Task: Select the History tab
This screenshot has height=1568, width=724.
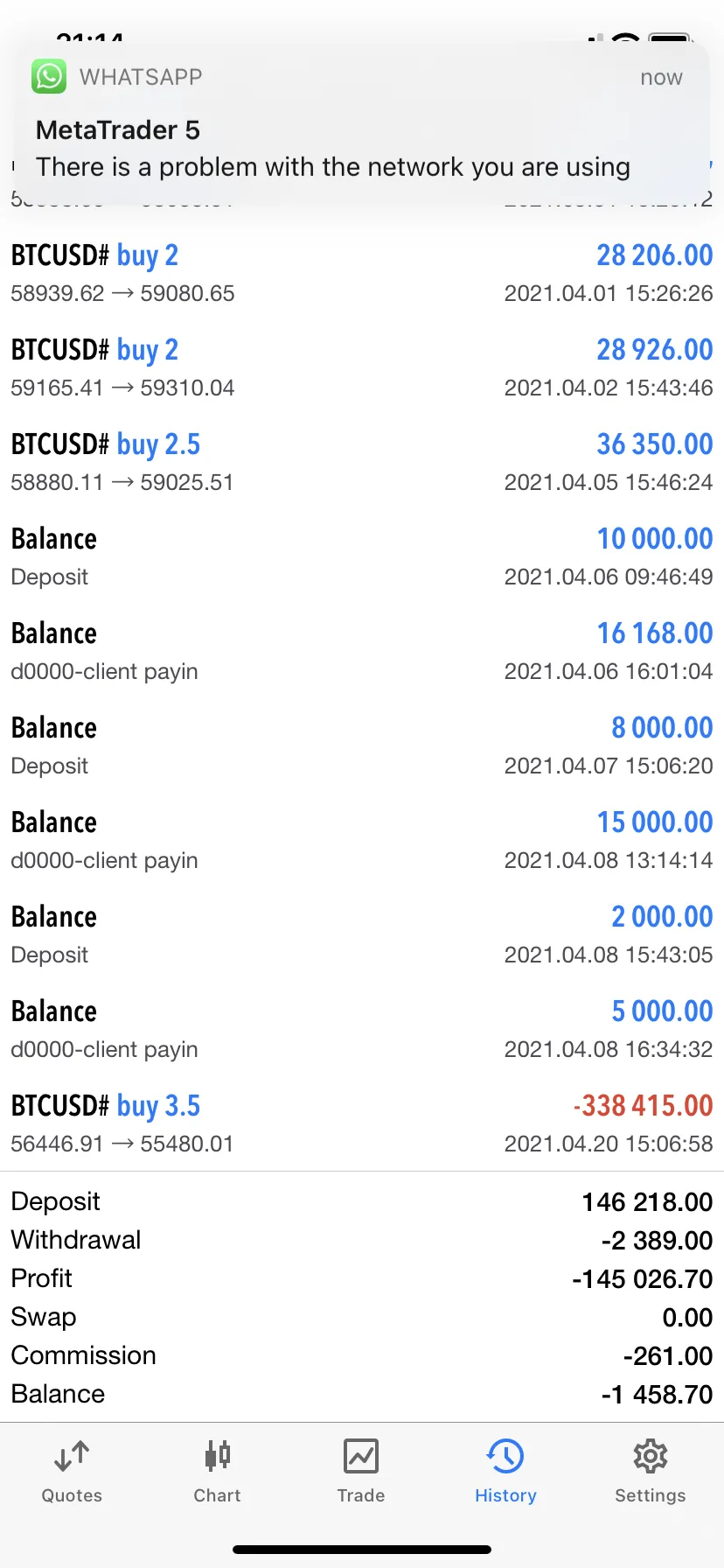Action: pyautogui.click(x=505, y=1472)
